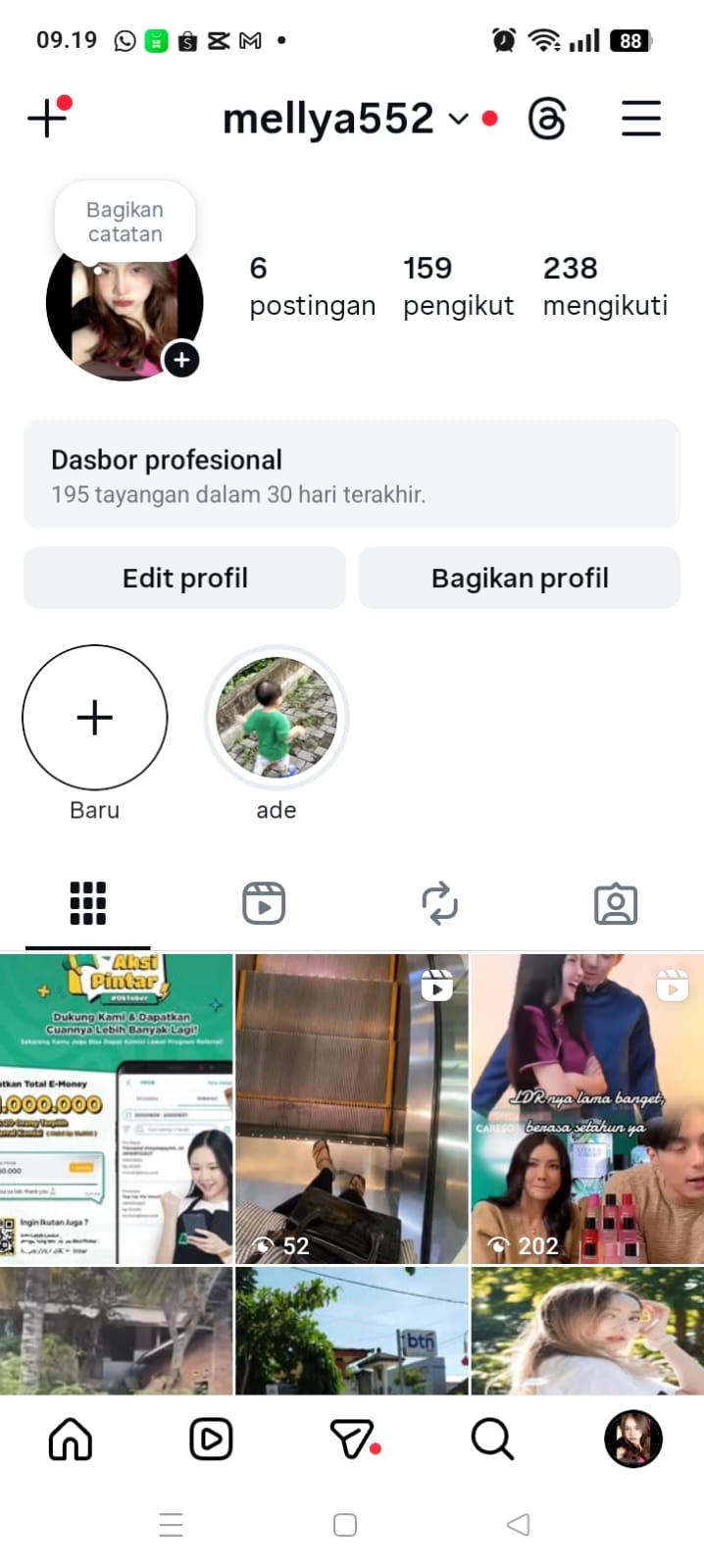
Task: Tap the Bagikan profil button
Action: (519, 579)
